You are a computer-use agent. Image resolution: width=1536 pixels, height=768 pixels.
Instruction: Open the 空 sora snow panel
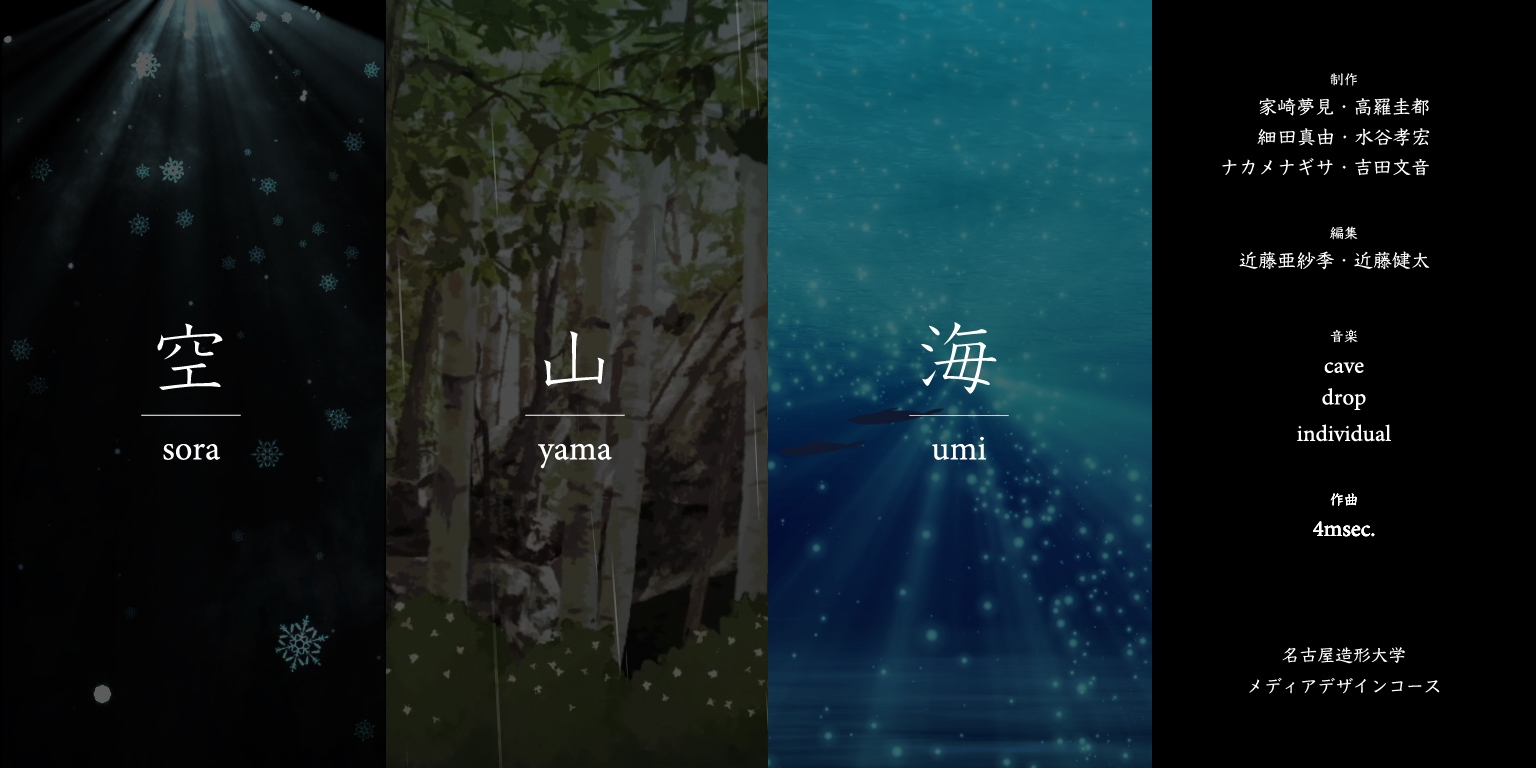[191, 392]
